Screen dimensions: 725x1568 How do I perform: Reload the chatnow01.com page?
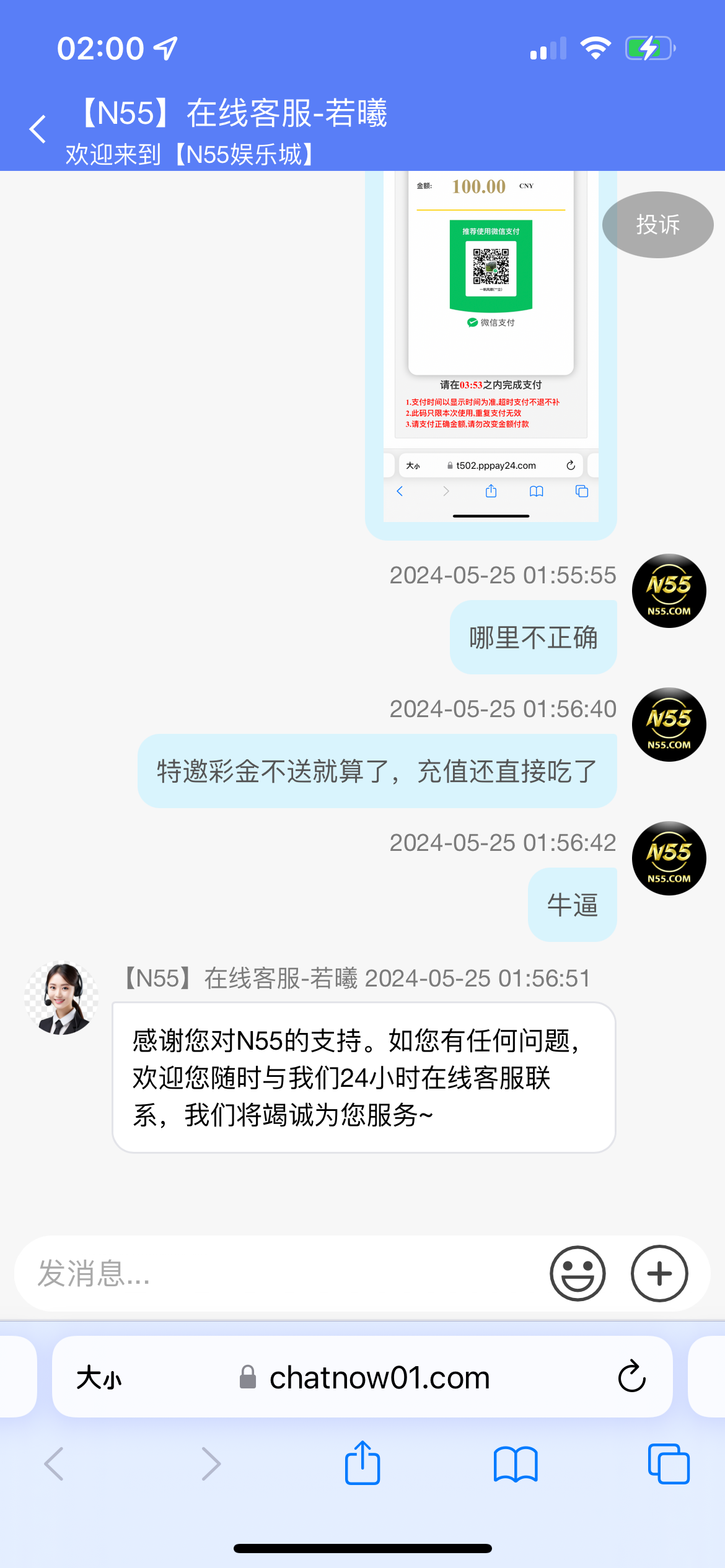point(631,1377)
